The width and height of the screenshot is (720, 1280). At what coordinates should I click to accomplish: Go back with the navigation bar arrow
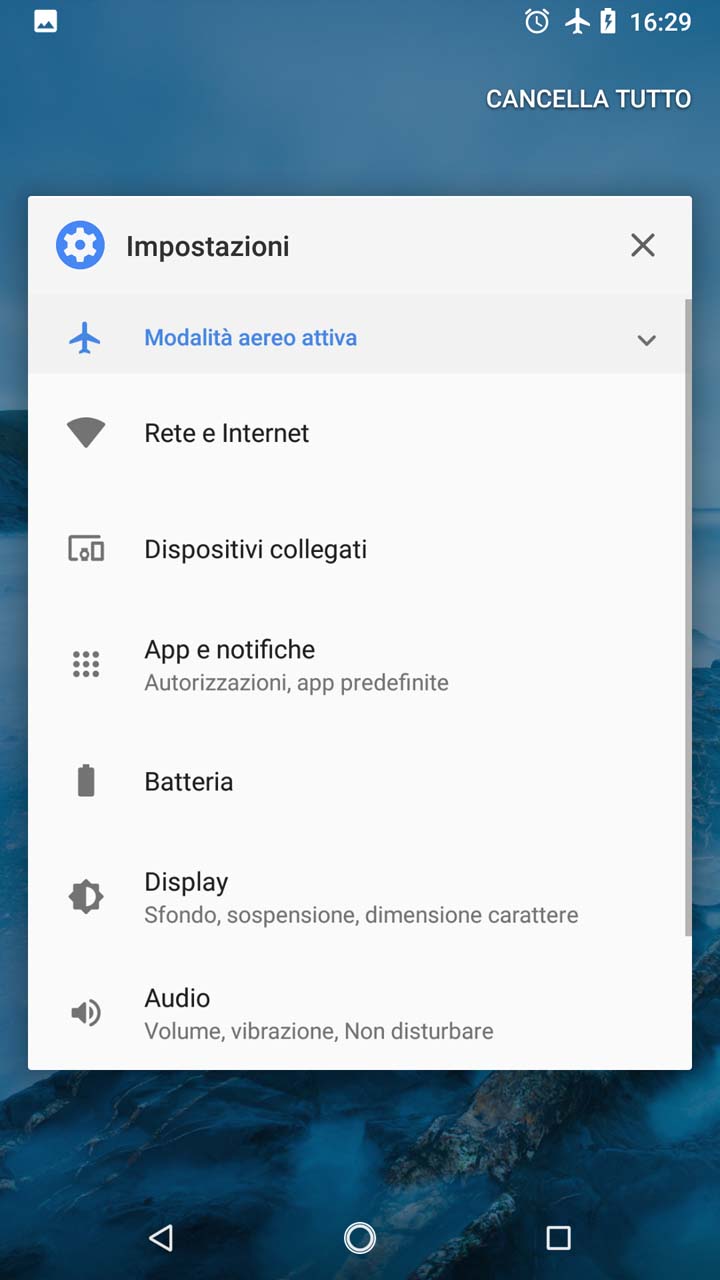coord(161,1238)
